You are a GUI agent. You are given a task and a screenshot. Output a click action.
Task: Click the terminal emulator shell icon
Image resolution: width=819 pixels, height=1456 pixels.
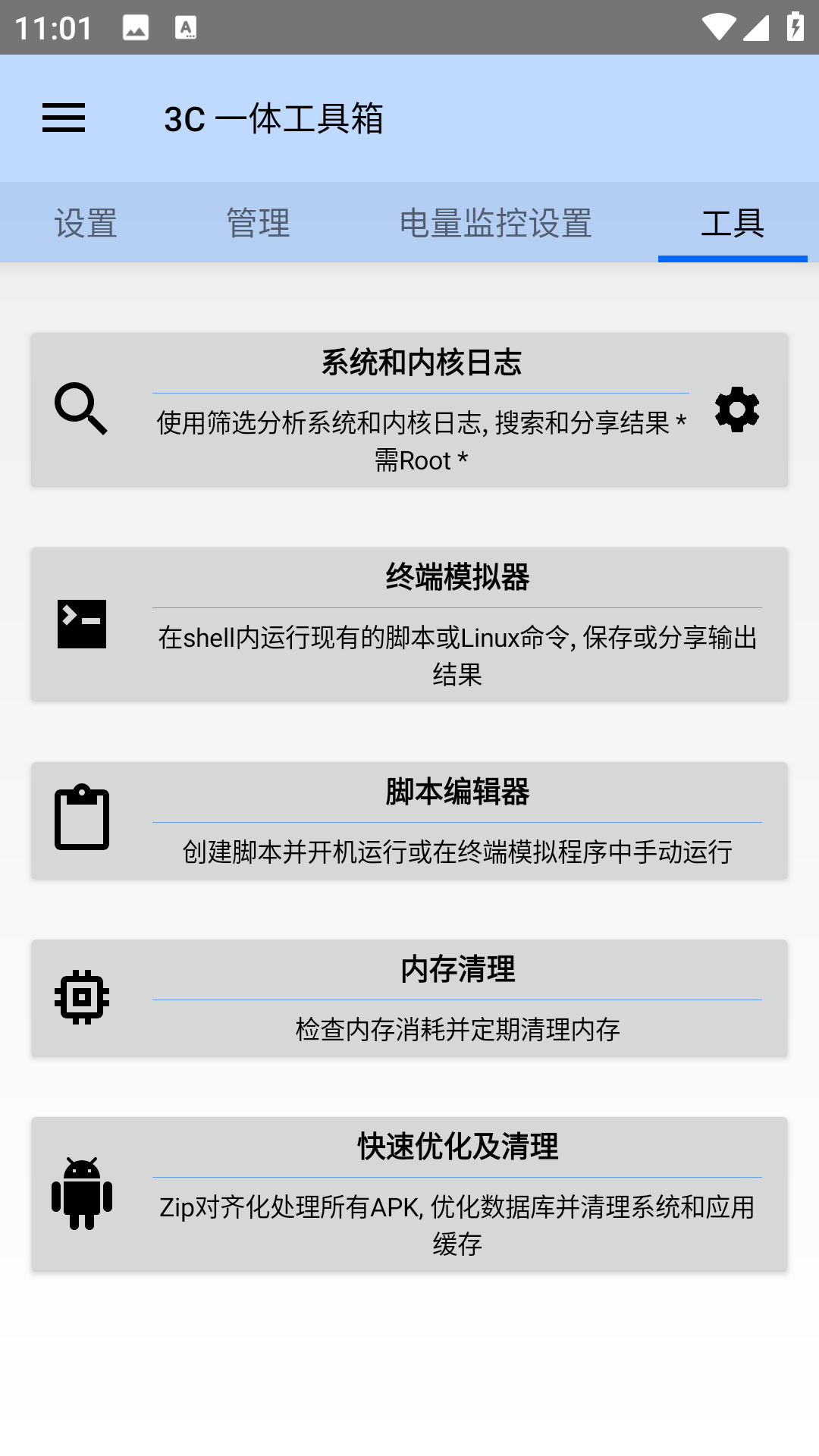[x=81, y=622]
